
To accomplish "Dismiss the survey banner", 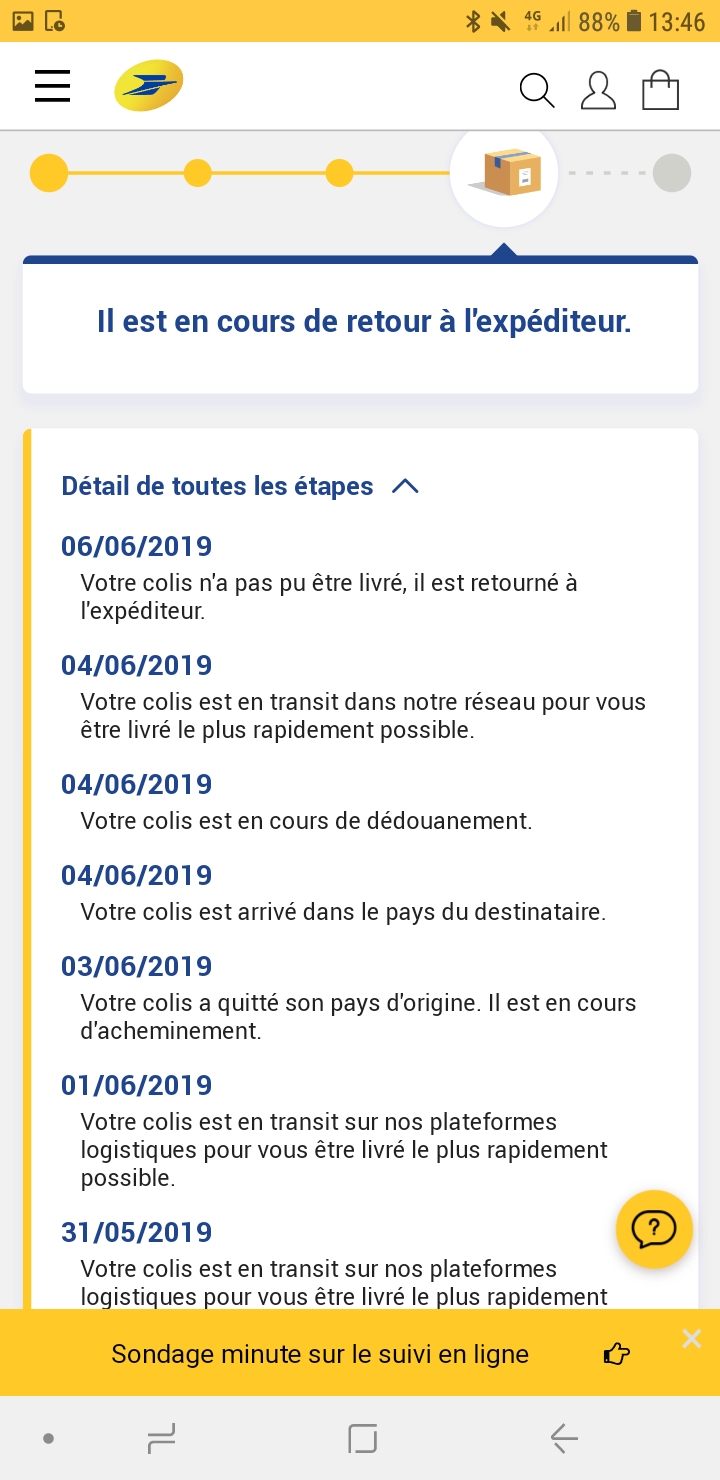I will (692, 1339).
